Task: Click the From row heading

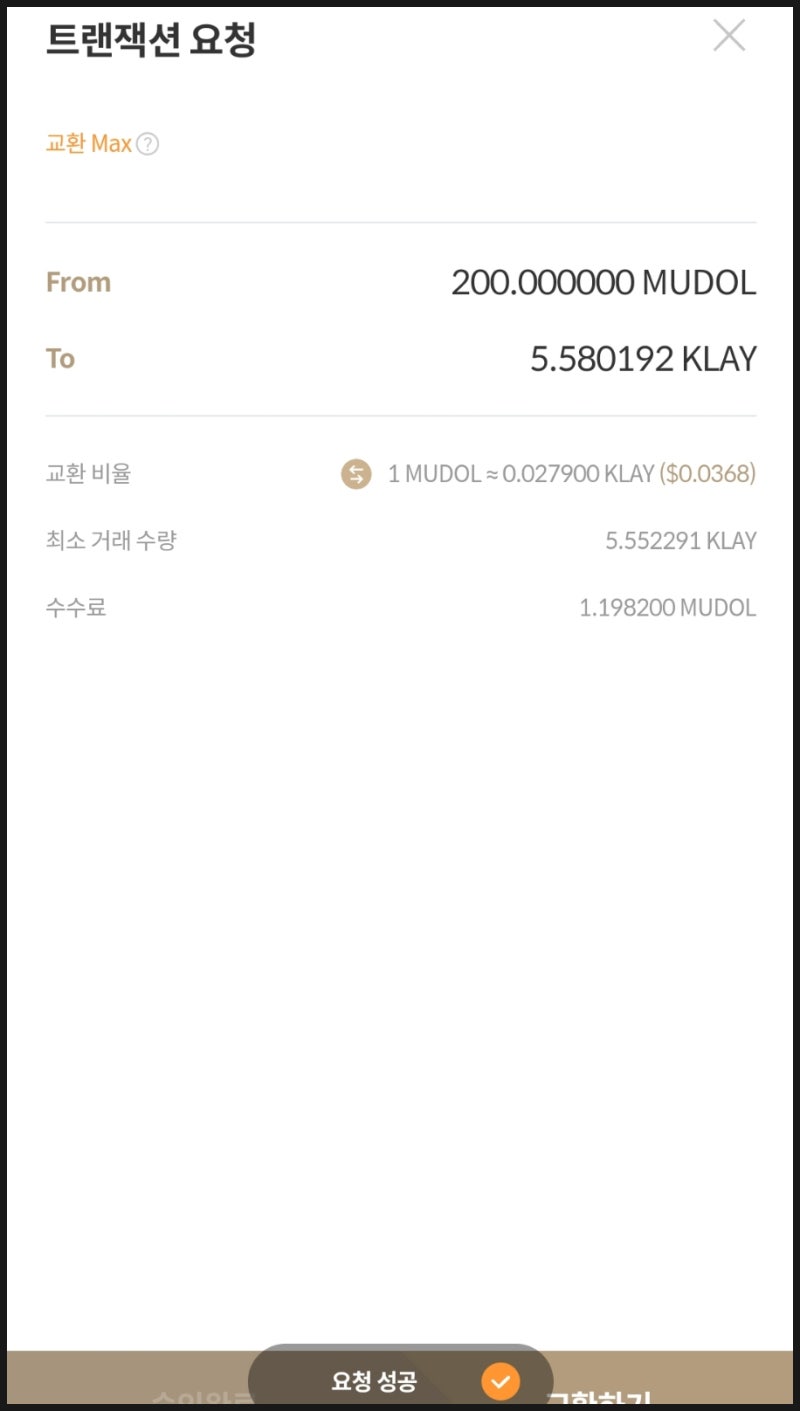Action: point(78,282)
